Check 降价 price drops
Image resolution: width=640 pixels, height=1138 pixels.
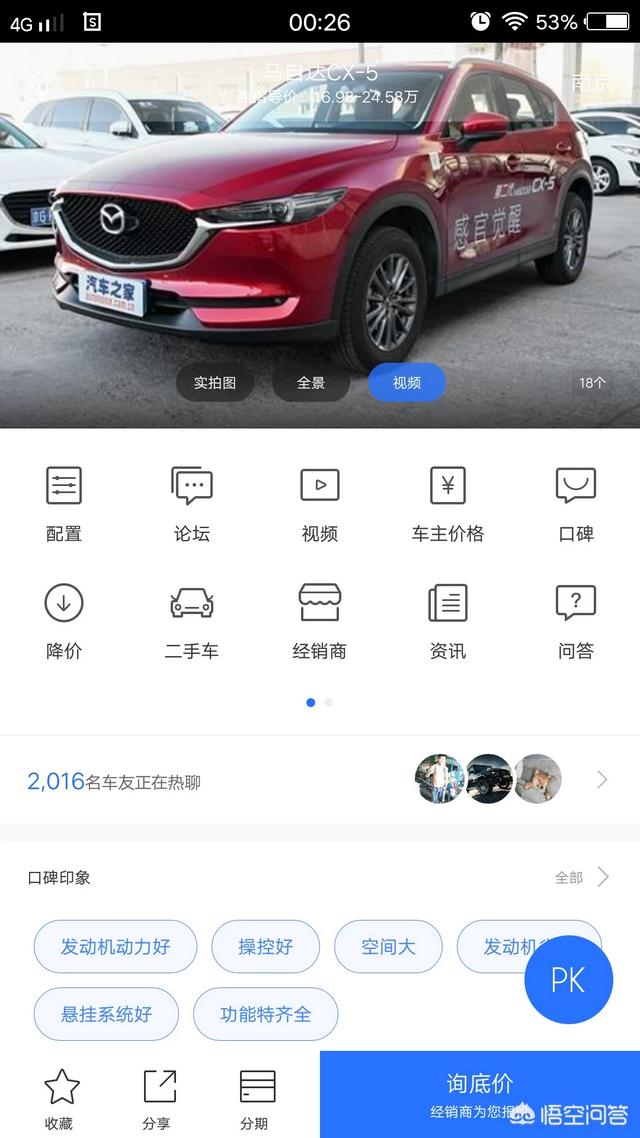(x=64, y=621)
